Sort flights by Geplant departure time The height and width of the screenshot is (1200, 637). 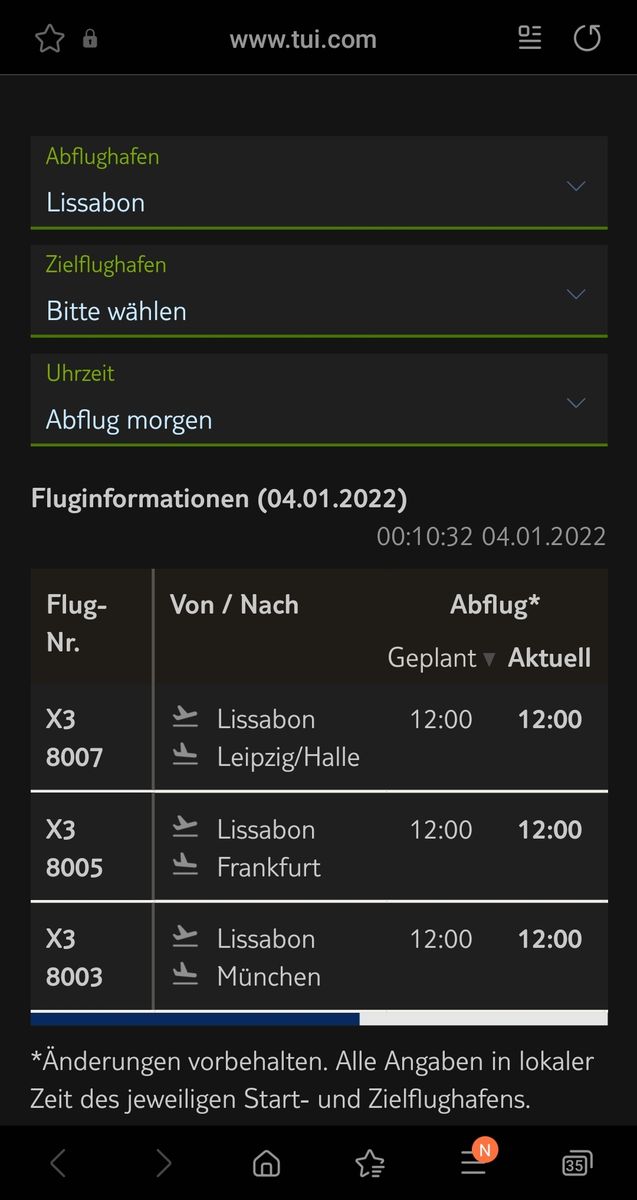click(440, 658)
